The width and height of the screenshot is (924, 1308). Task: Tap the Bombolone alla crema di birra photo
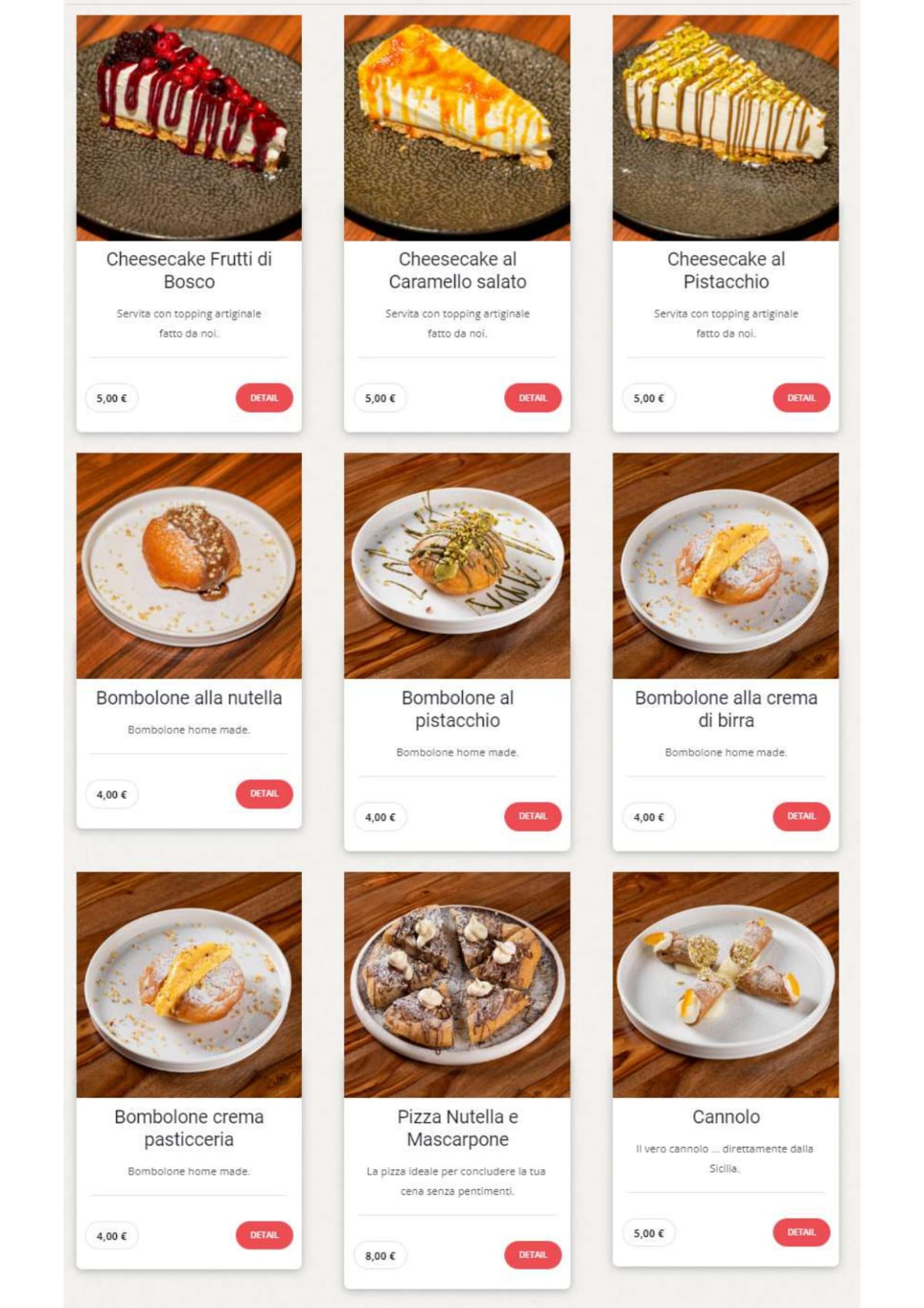(725, 565)
